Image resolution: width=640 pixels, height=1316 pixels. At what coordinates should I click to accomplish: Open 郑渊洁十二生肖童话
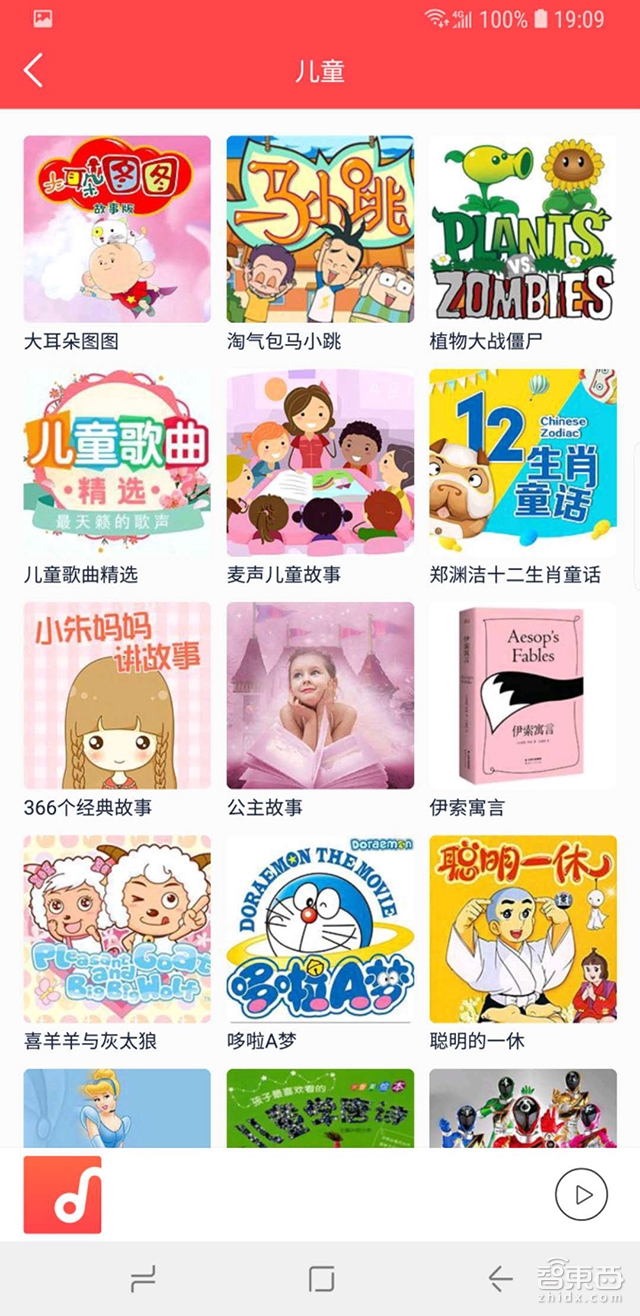point(523,462)
